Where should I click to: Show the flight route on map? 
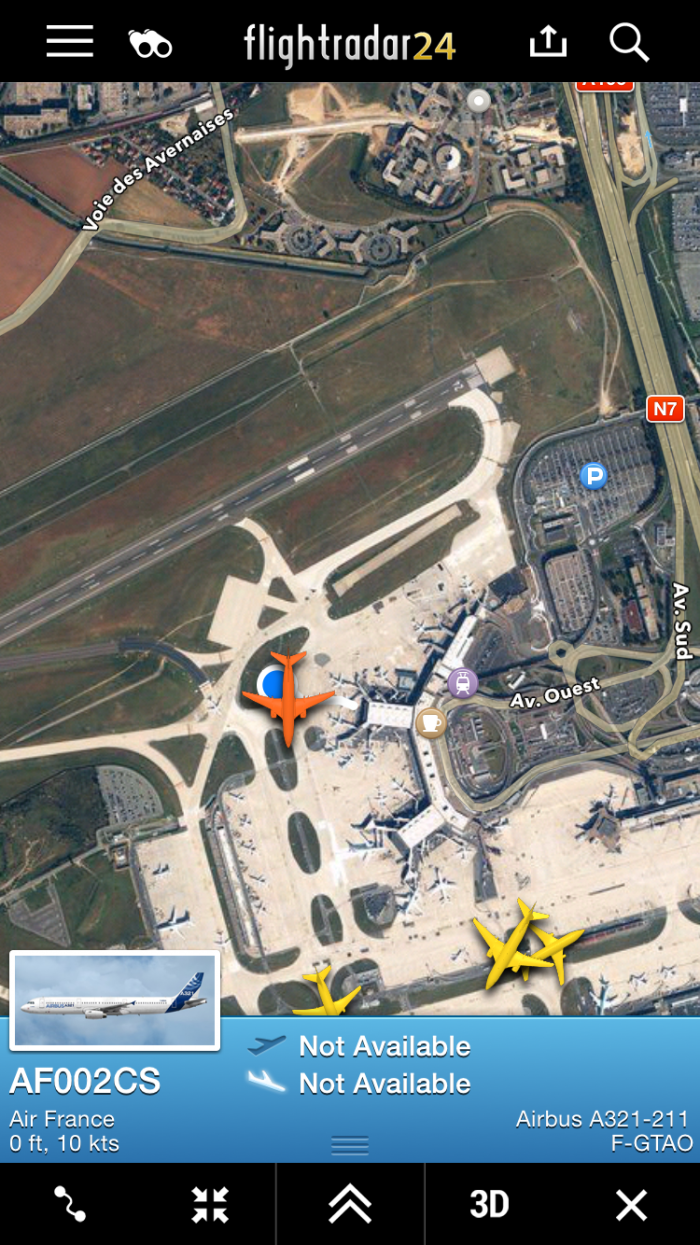70,1204
